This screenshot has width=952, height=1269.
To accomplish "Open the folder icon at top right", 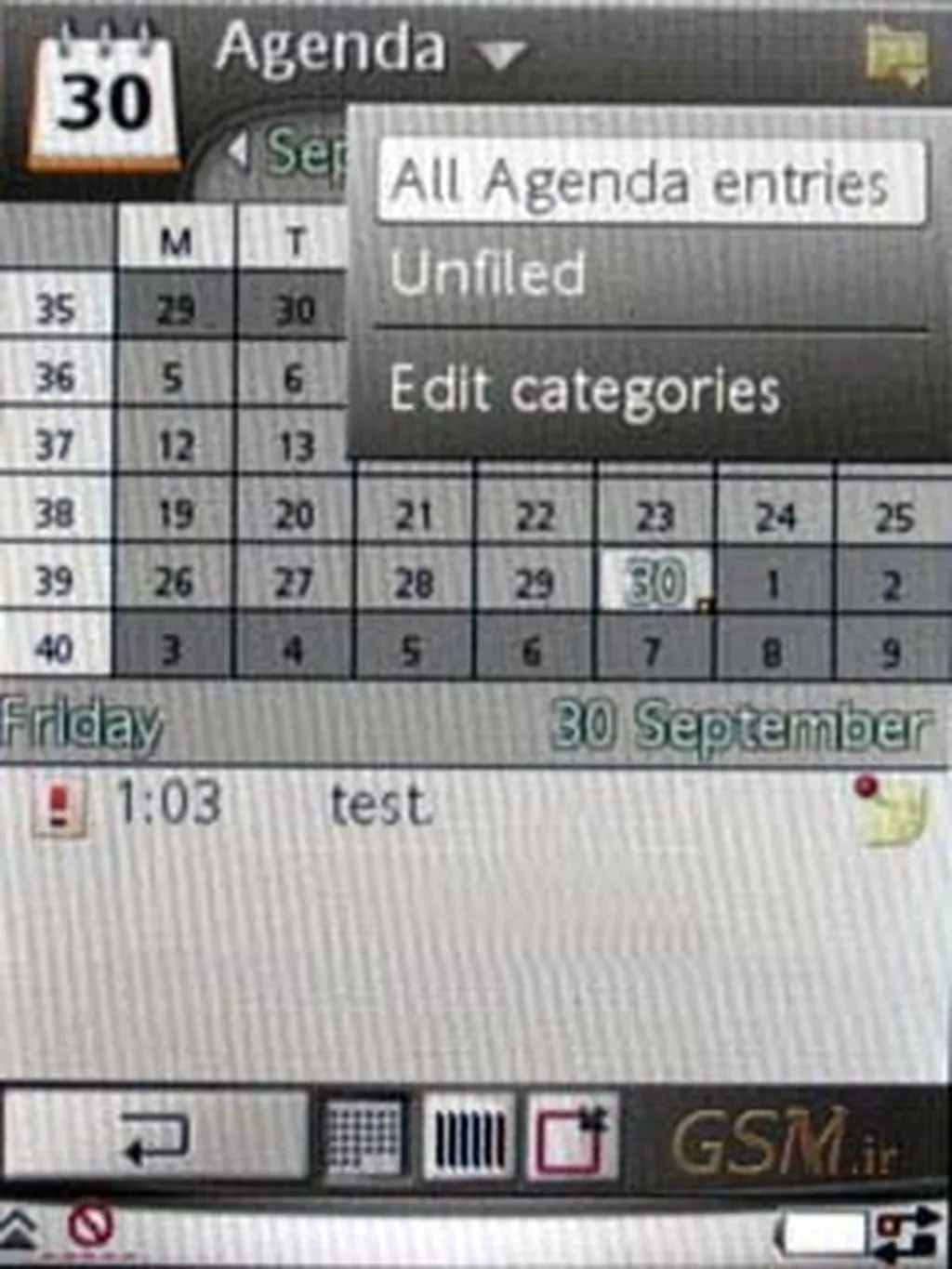I will coord(896,54).
